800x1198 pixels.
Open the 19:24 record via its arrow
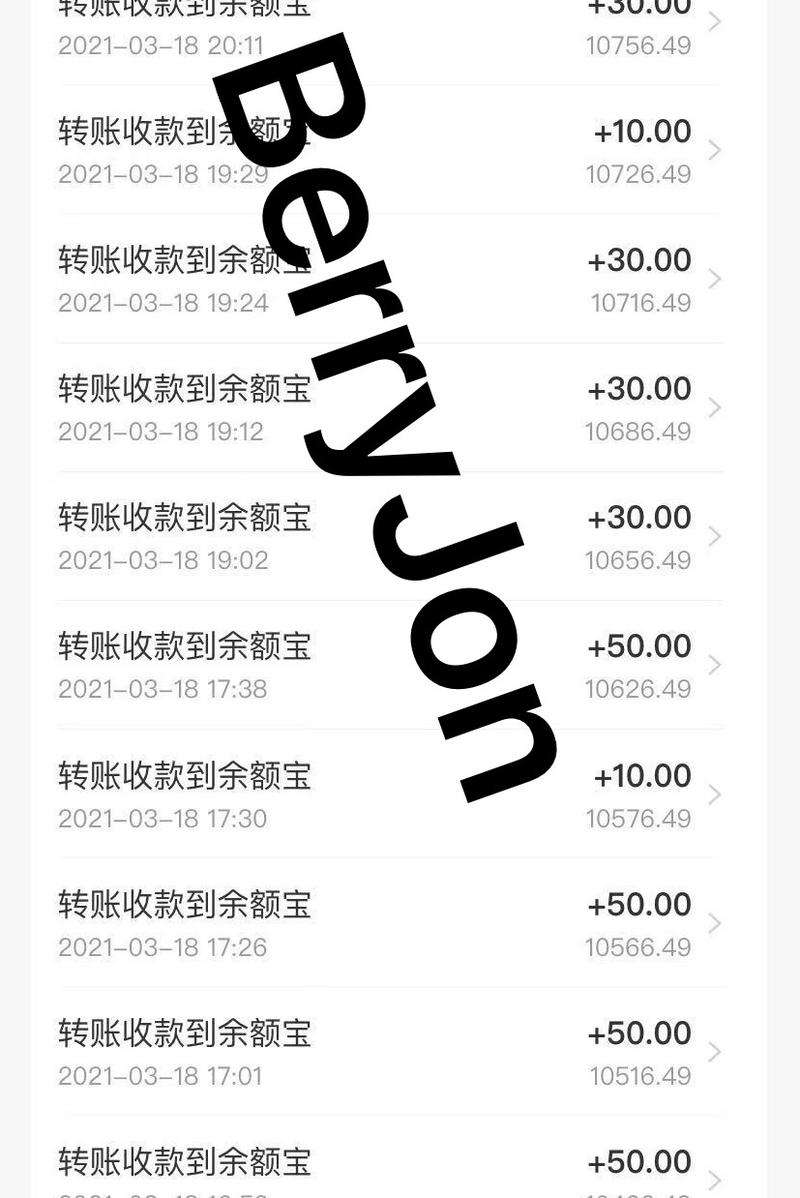[715, 278]
